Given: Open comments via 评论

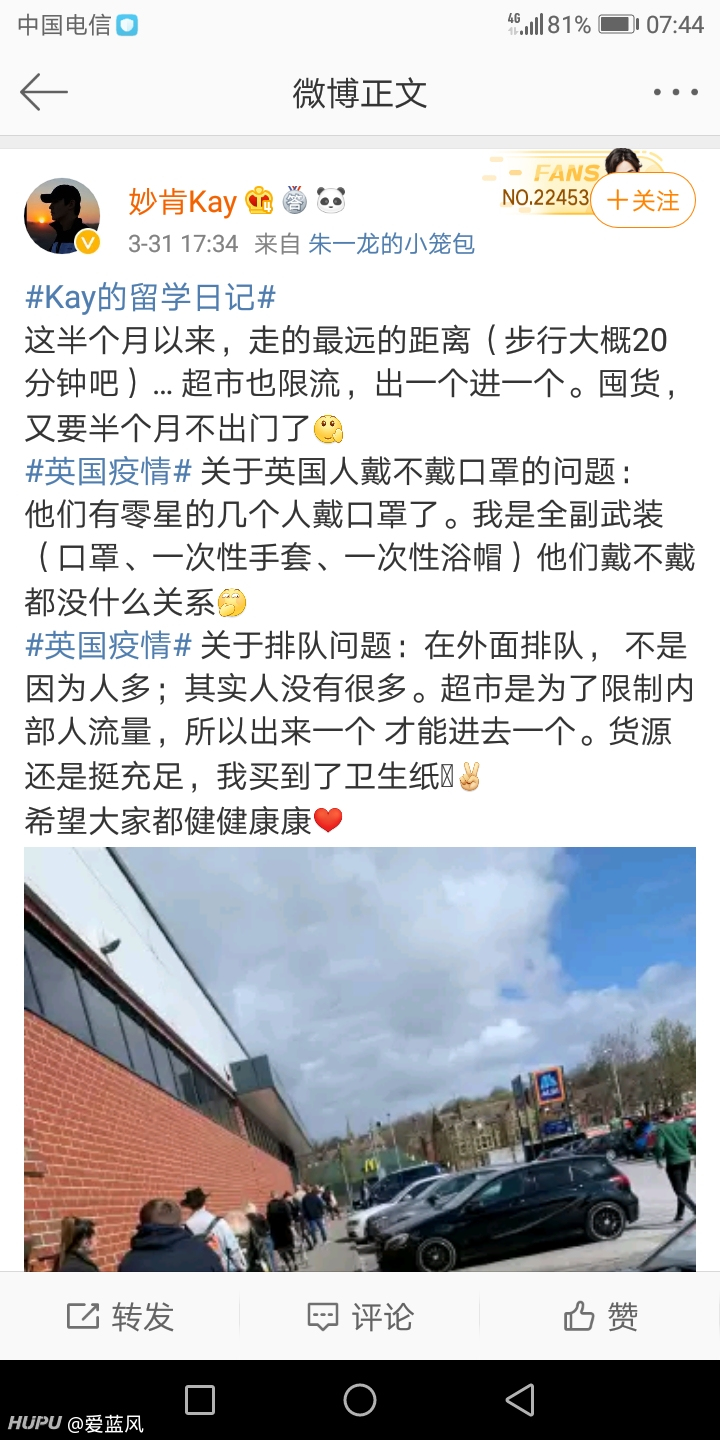Looking at the screenshot, I should (360, 1317).
